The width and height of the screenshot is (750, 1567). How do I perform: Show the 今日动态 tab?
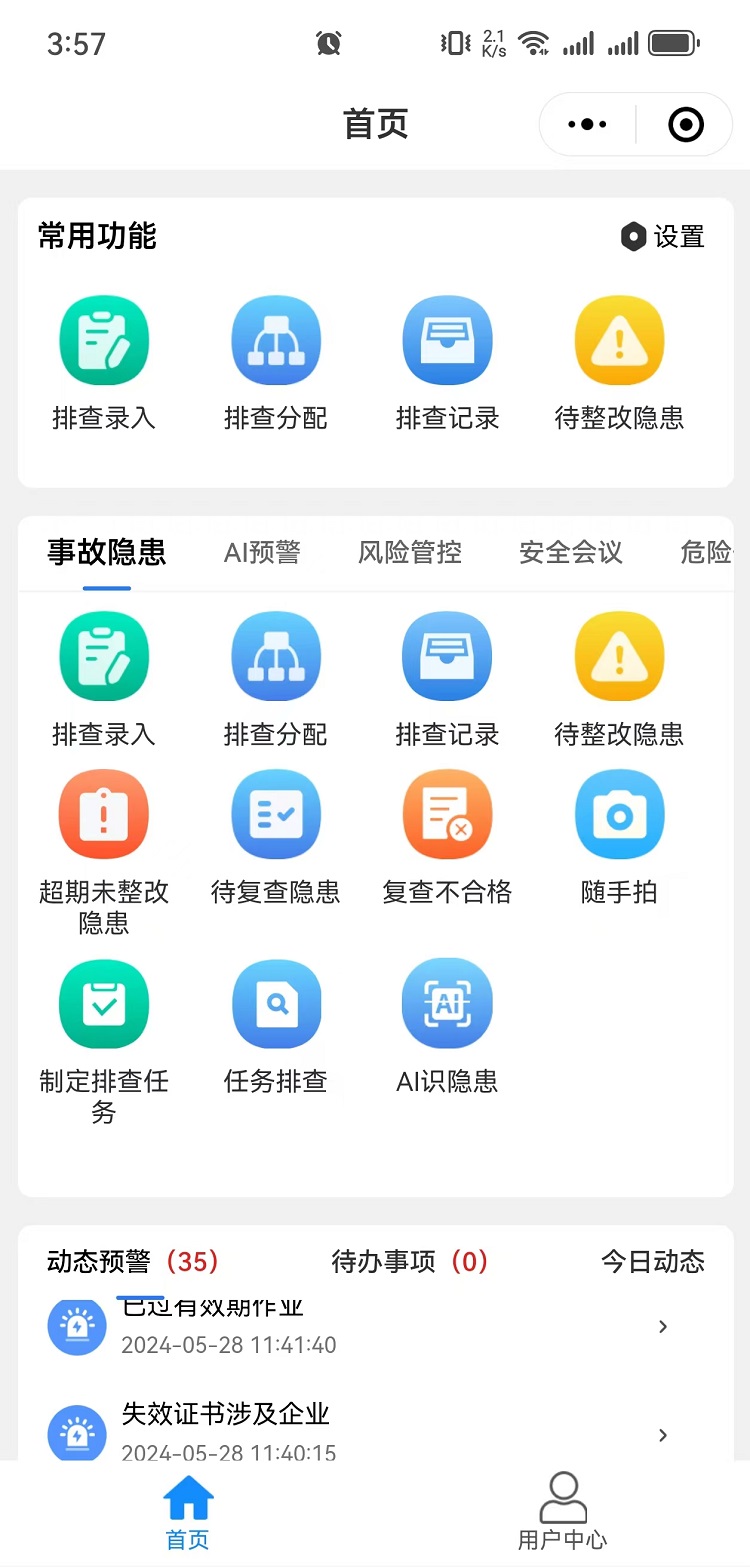(x=652, y=1262)
